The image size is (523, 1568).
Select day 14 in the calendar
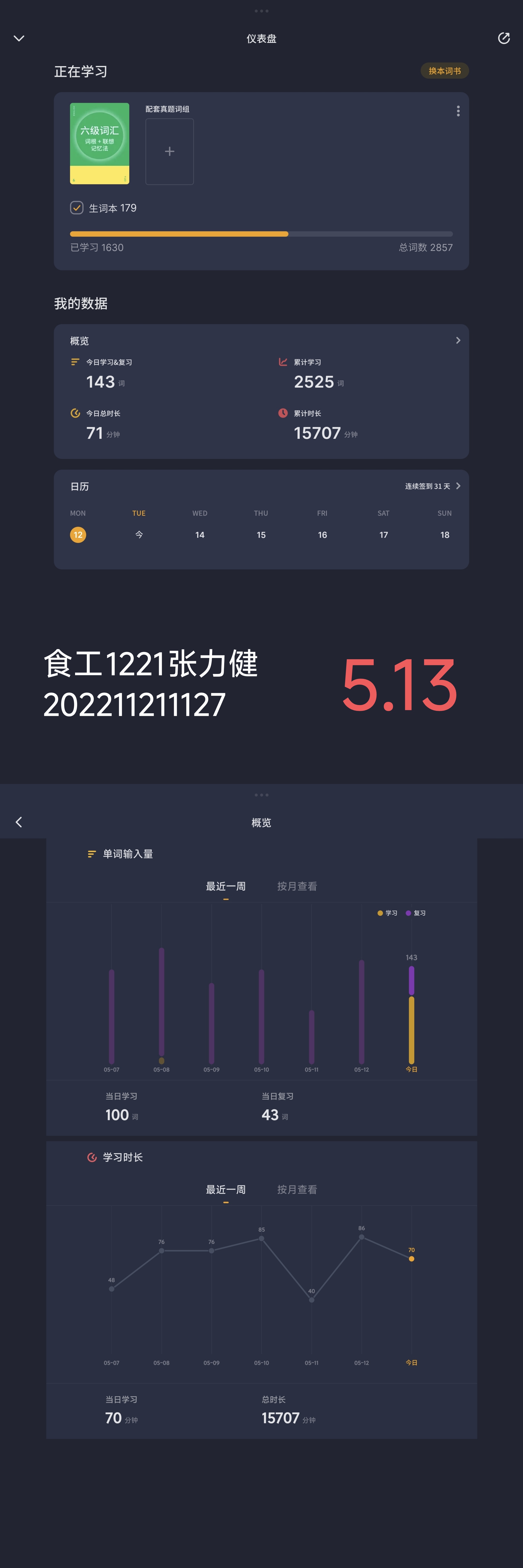coord(200,535)
